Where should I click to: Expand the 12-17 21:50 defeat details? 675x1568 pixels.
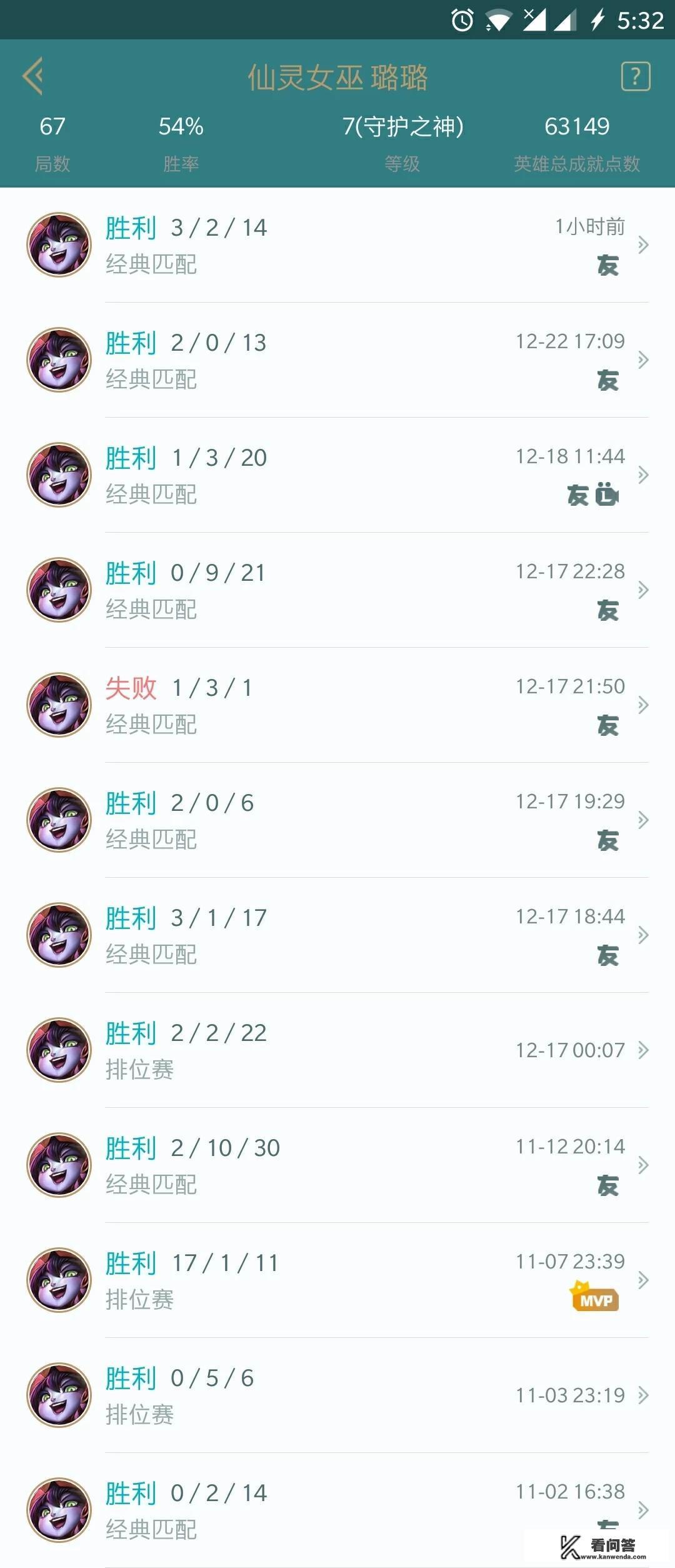[x=642, y=705]
